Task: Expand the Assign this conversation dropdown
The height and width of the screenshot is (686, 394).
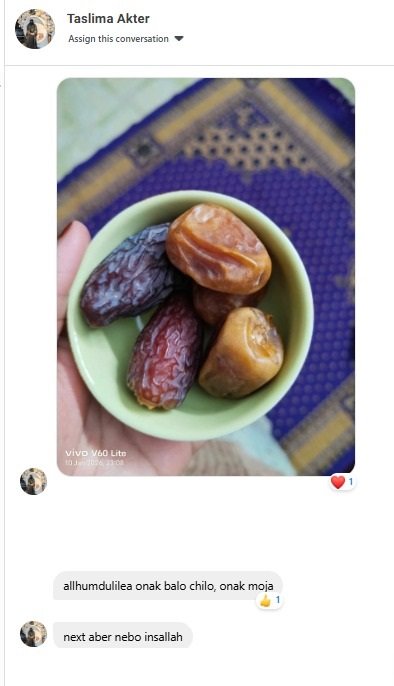Action: (x=126, y=38)
